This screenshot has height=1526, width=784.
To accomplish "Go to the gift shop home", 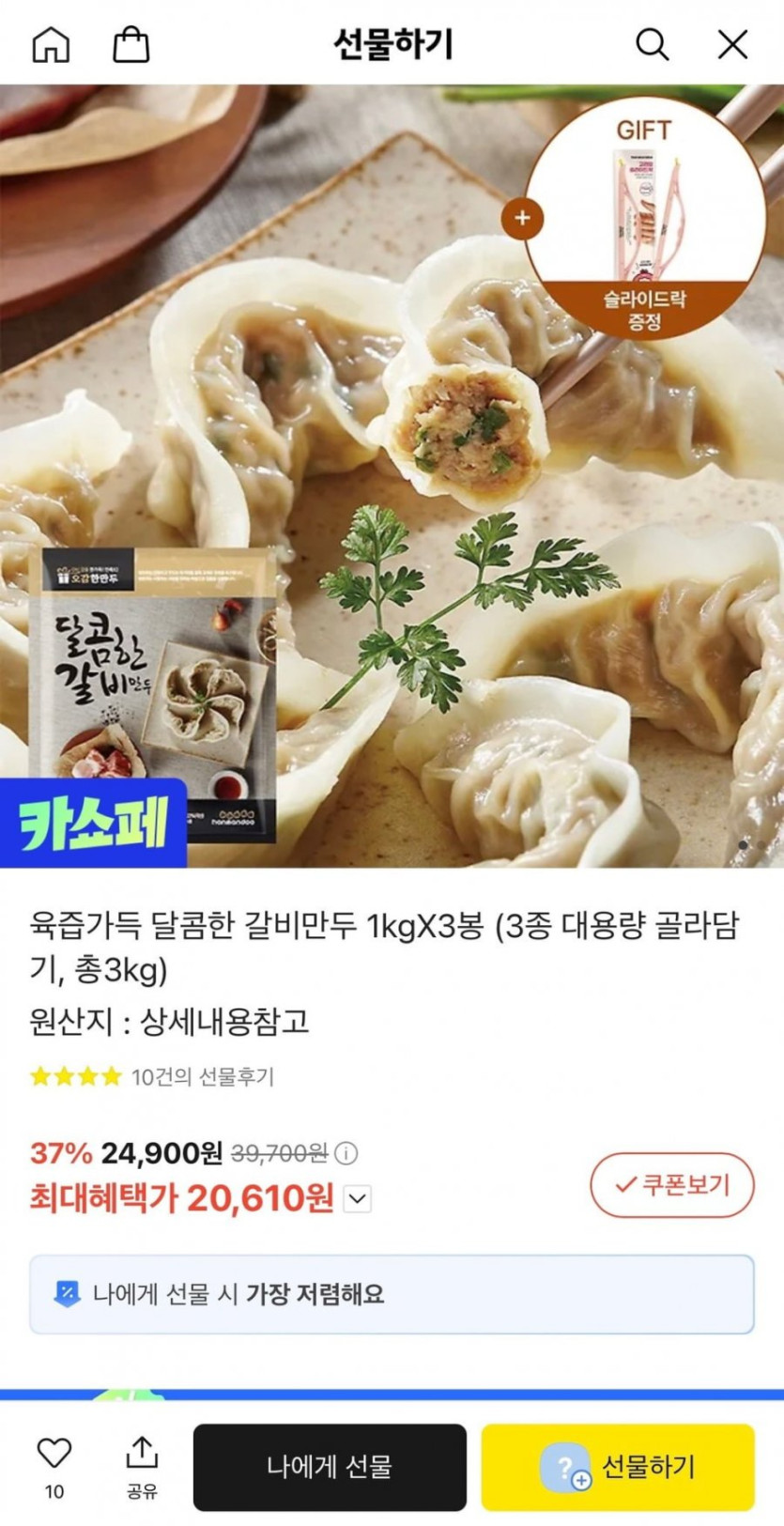I will click(51, 44).
